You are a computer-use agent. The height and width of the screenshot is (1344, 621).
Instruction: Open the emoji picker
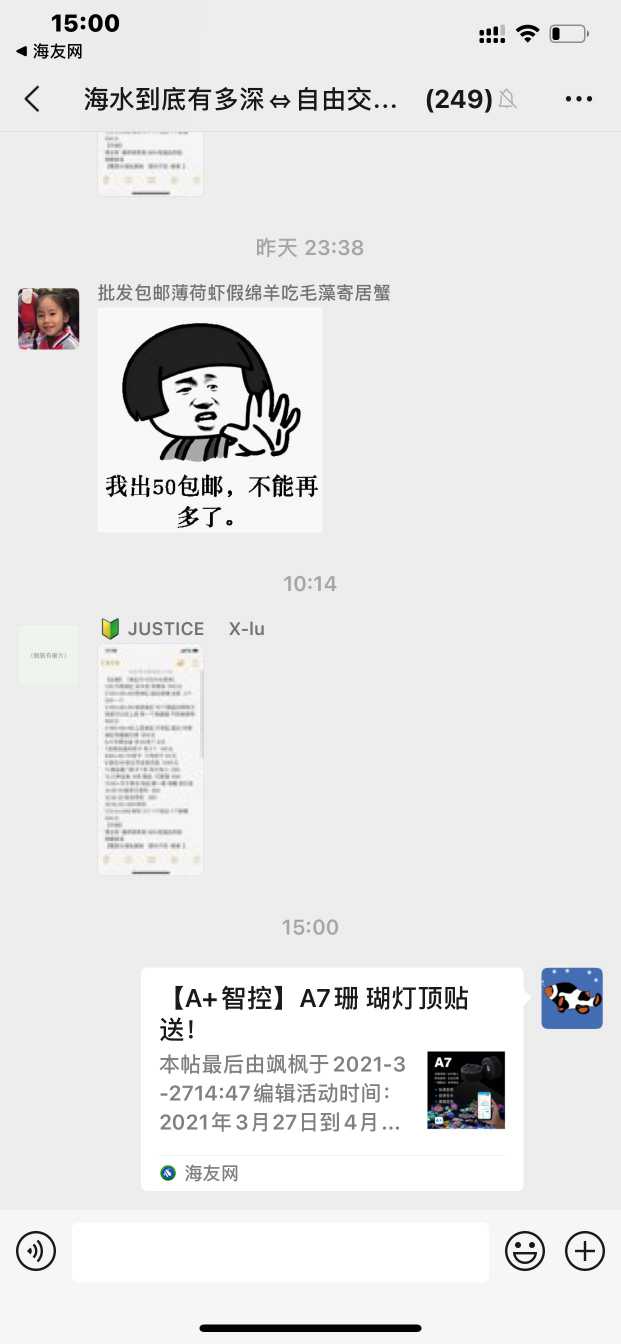click(524, 1251)
